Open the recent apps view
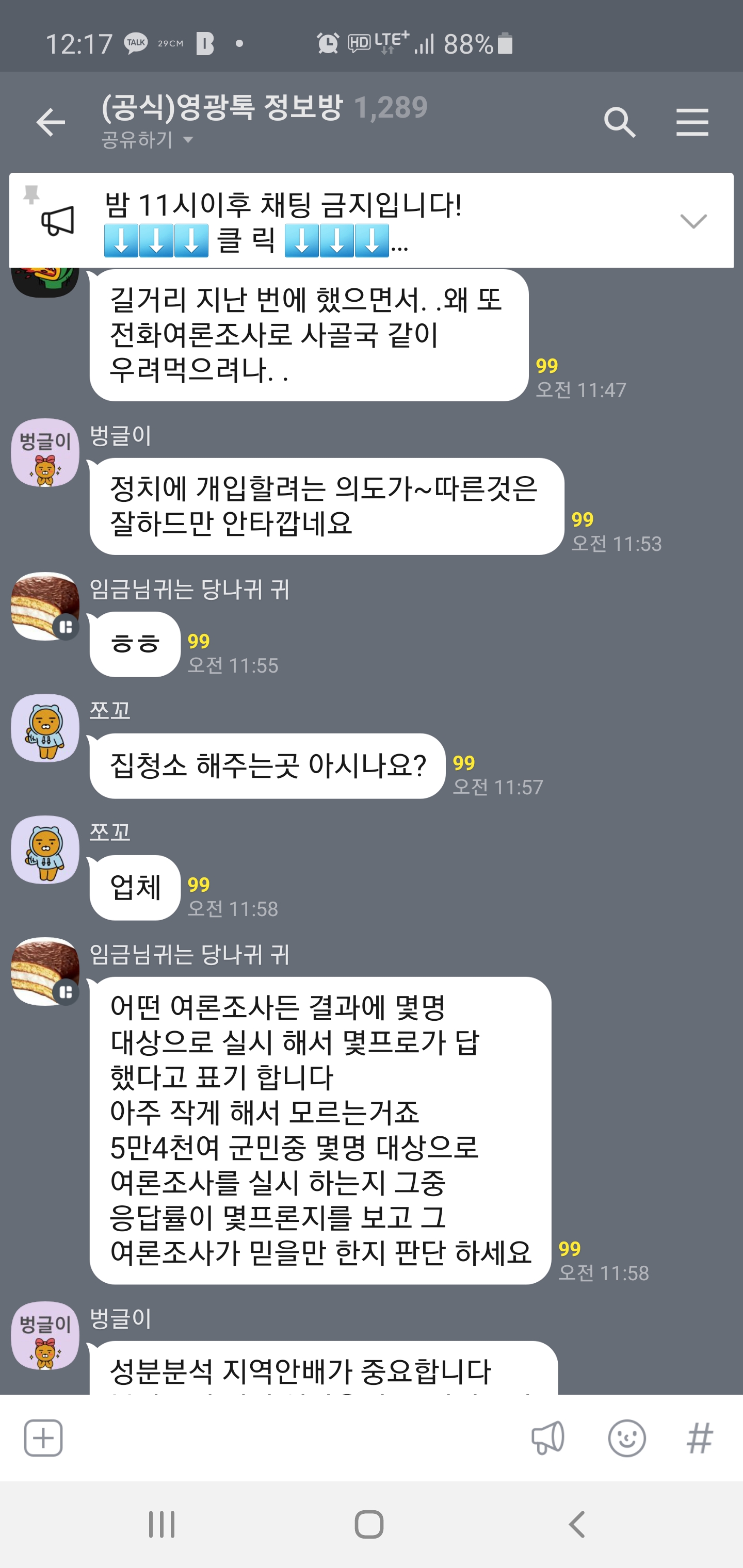Image resolution: width=743 pixels, height=1568 pixels. point(162,1524)
